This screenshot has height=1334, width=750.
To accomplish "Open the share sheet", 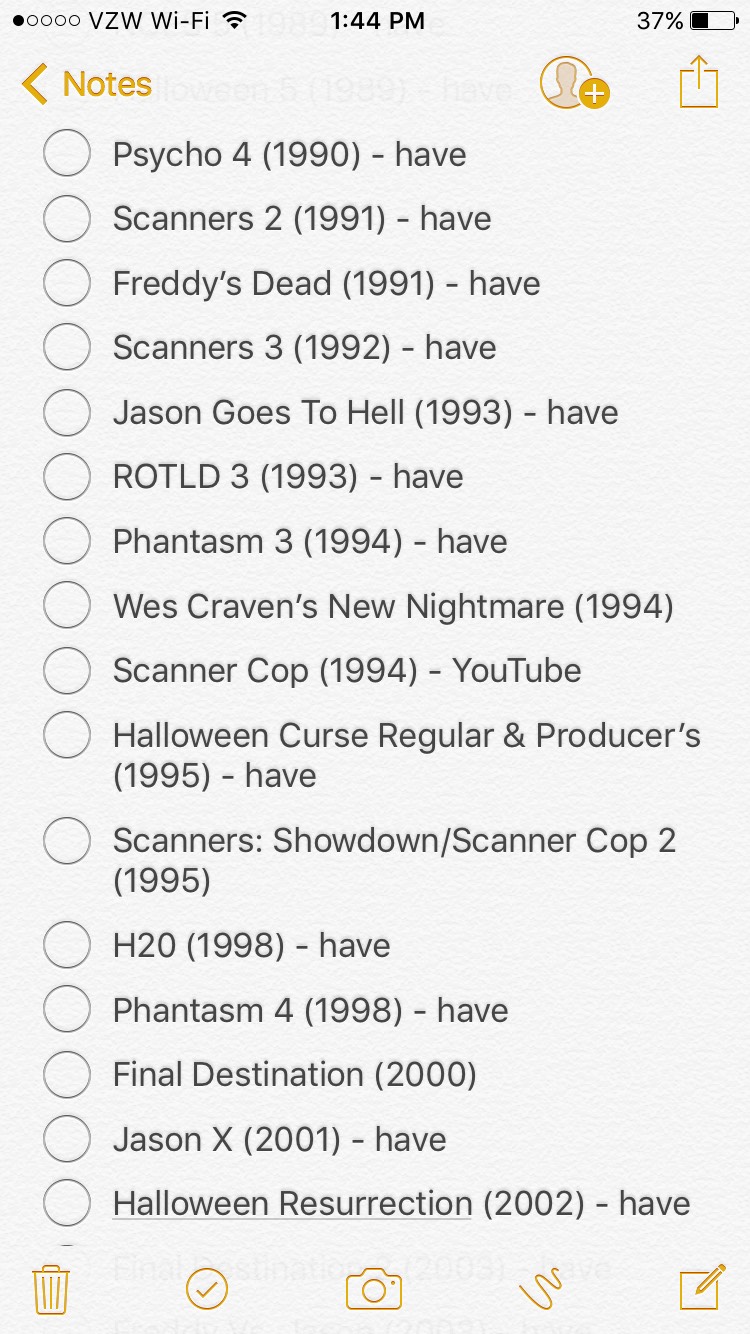I will pos(699,82).
